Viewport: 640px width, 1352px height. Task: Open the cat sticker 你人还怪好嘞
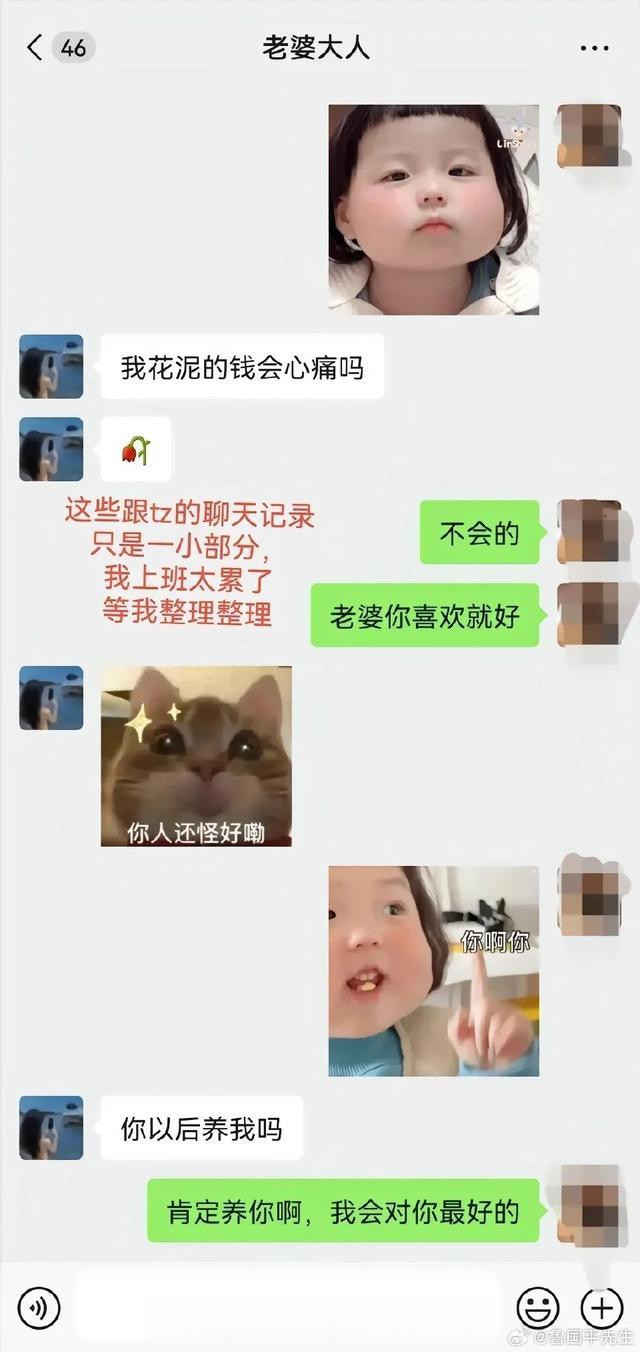pyautogui.click(x=196, y=756)
